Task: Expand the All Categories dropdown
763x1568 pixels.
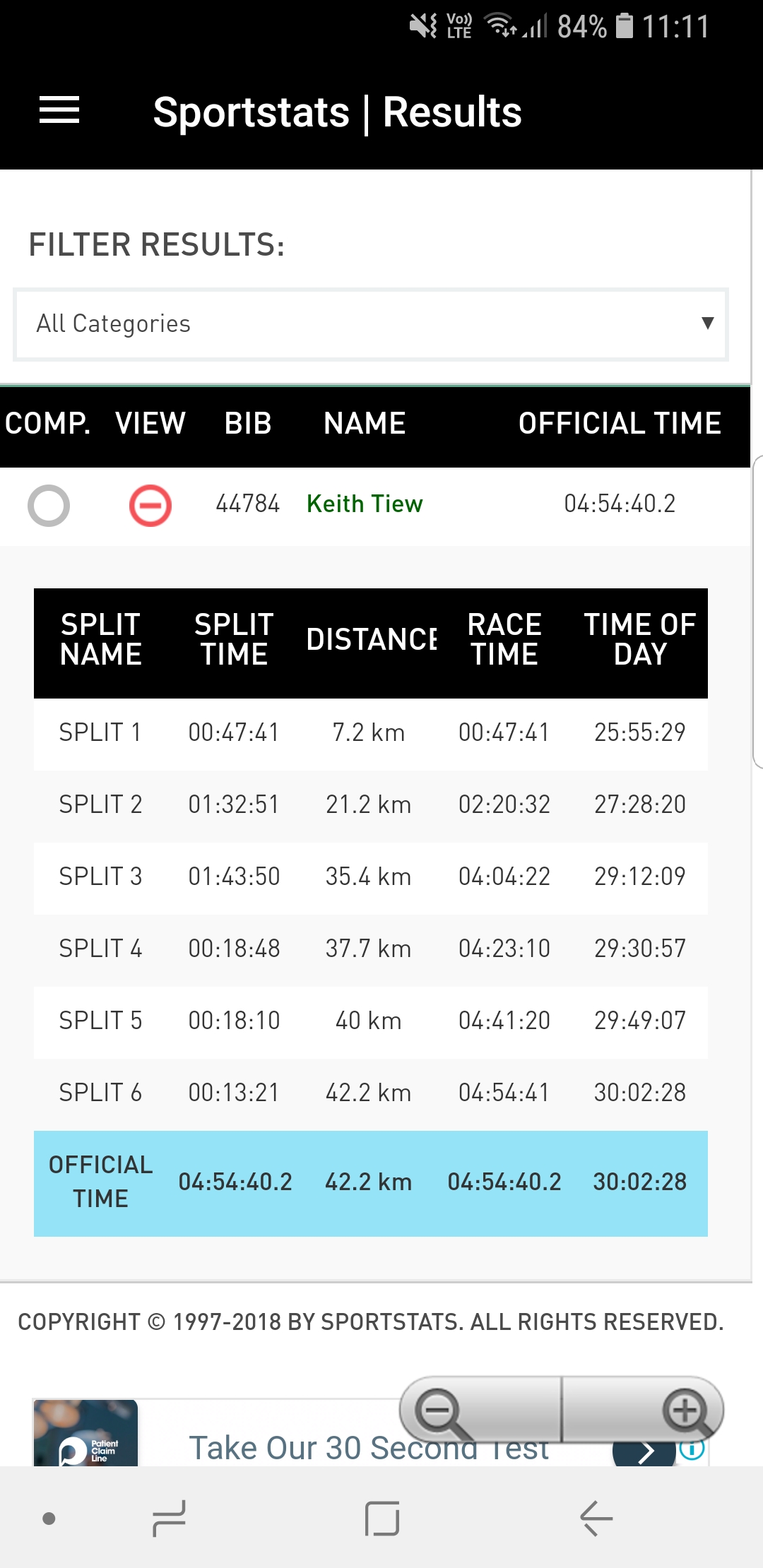Action: point(371,324)
